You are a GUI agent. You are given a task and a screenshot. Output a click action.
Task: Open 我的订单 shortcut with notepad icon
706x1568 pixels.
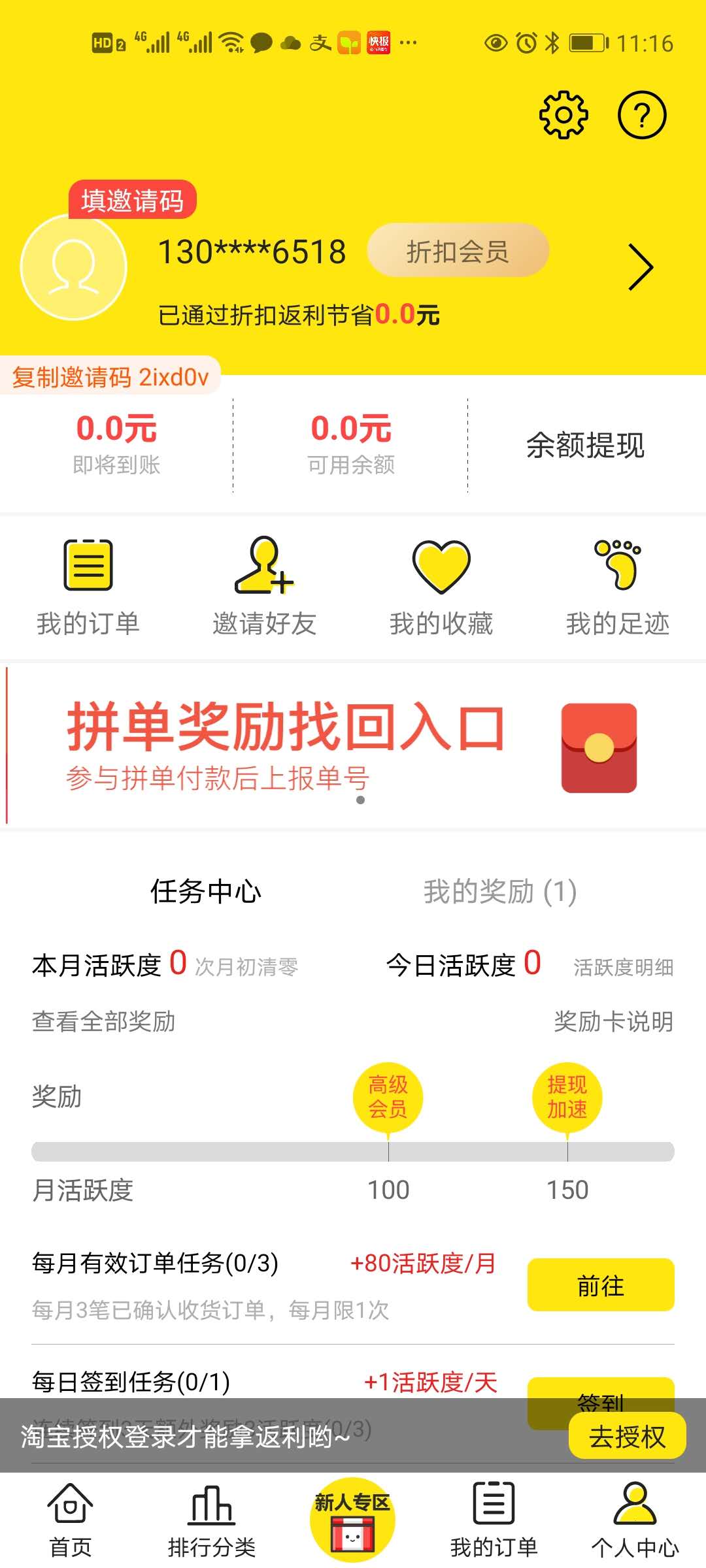(88, 586)
